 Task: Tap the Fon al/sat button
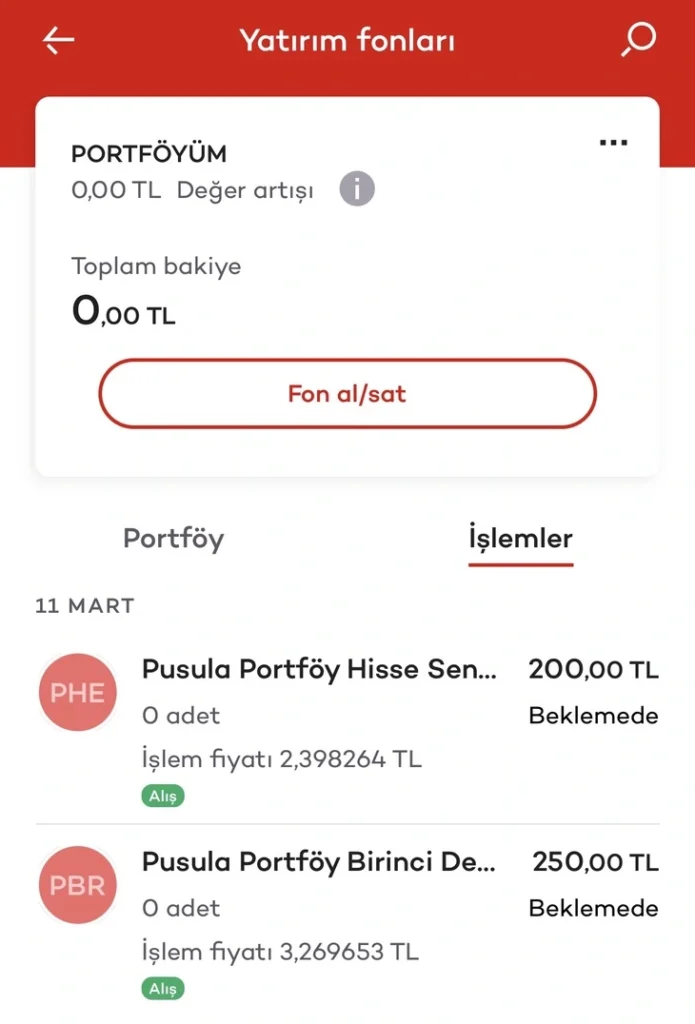point(347,394)
